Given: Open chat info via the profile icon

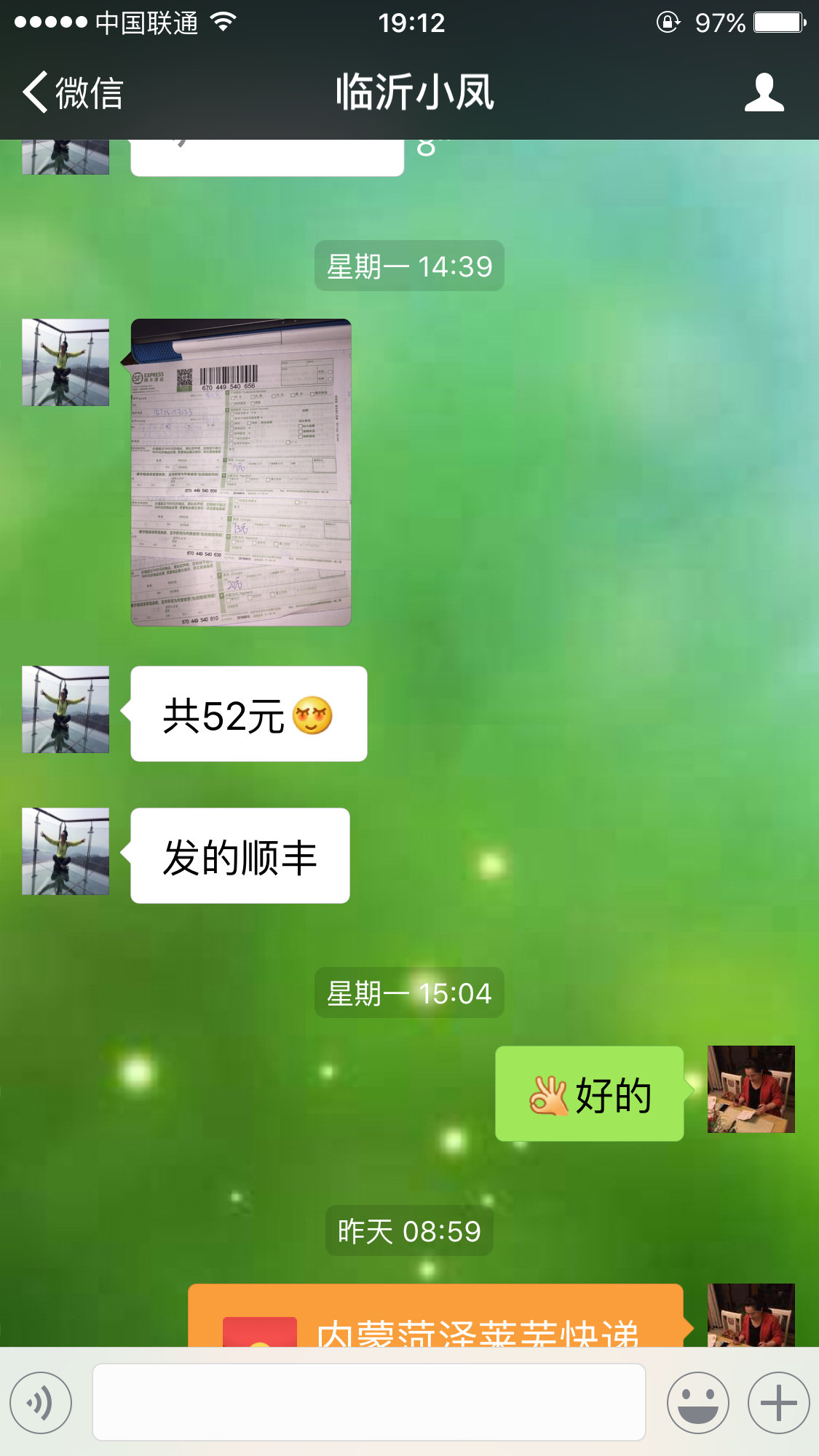Looking at the screenshot, I should click(764, 92).
